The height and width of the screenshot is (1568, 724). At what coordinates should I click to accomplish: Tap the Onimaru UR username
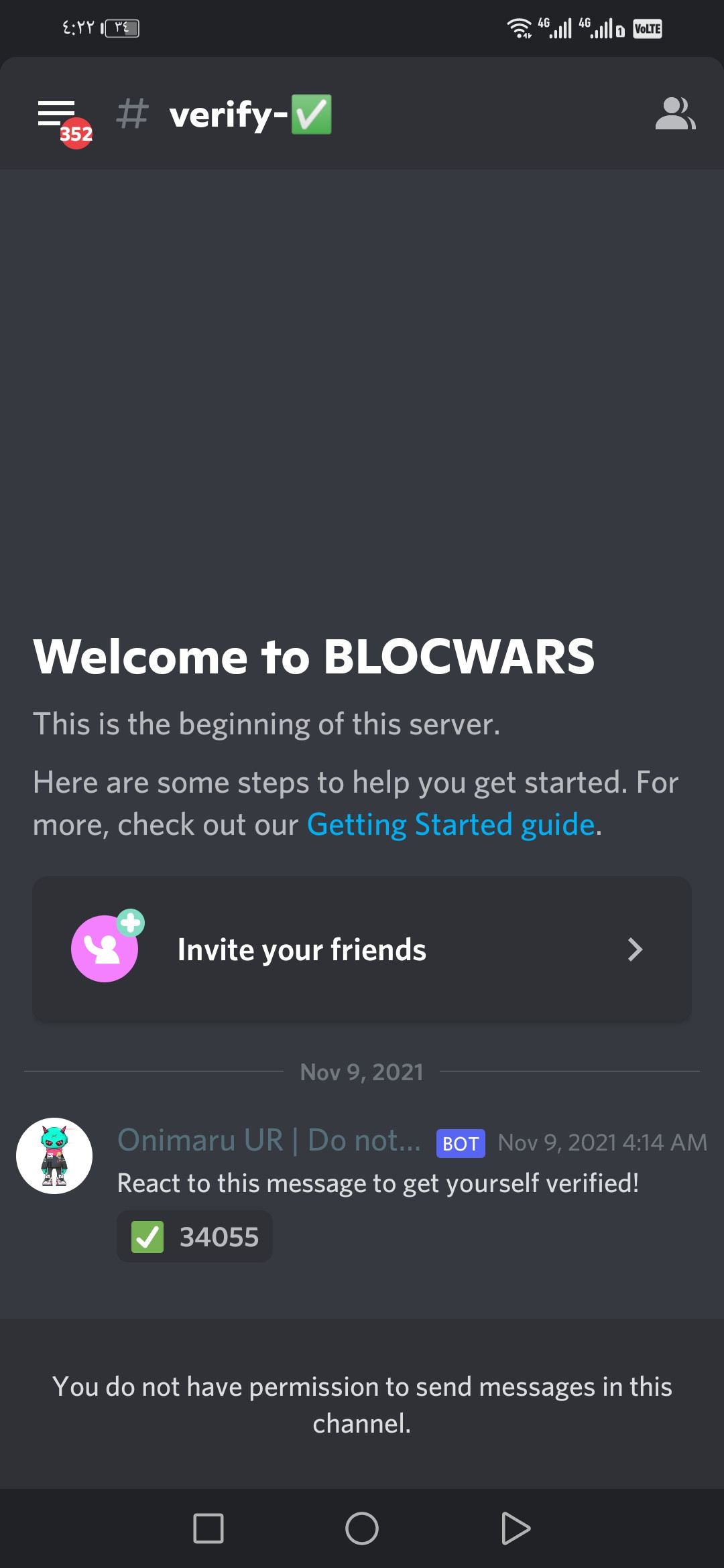click(x=269, y=1140)
